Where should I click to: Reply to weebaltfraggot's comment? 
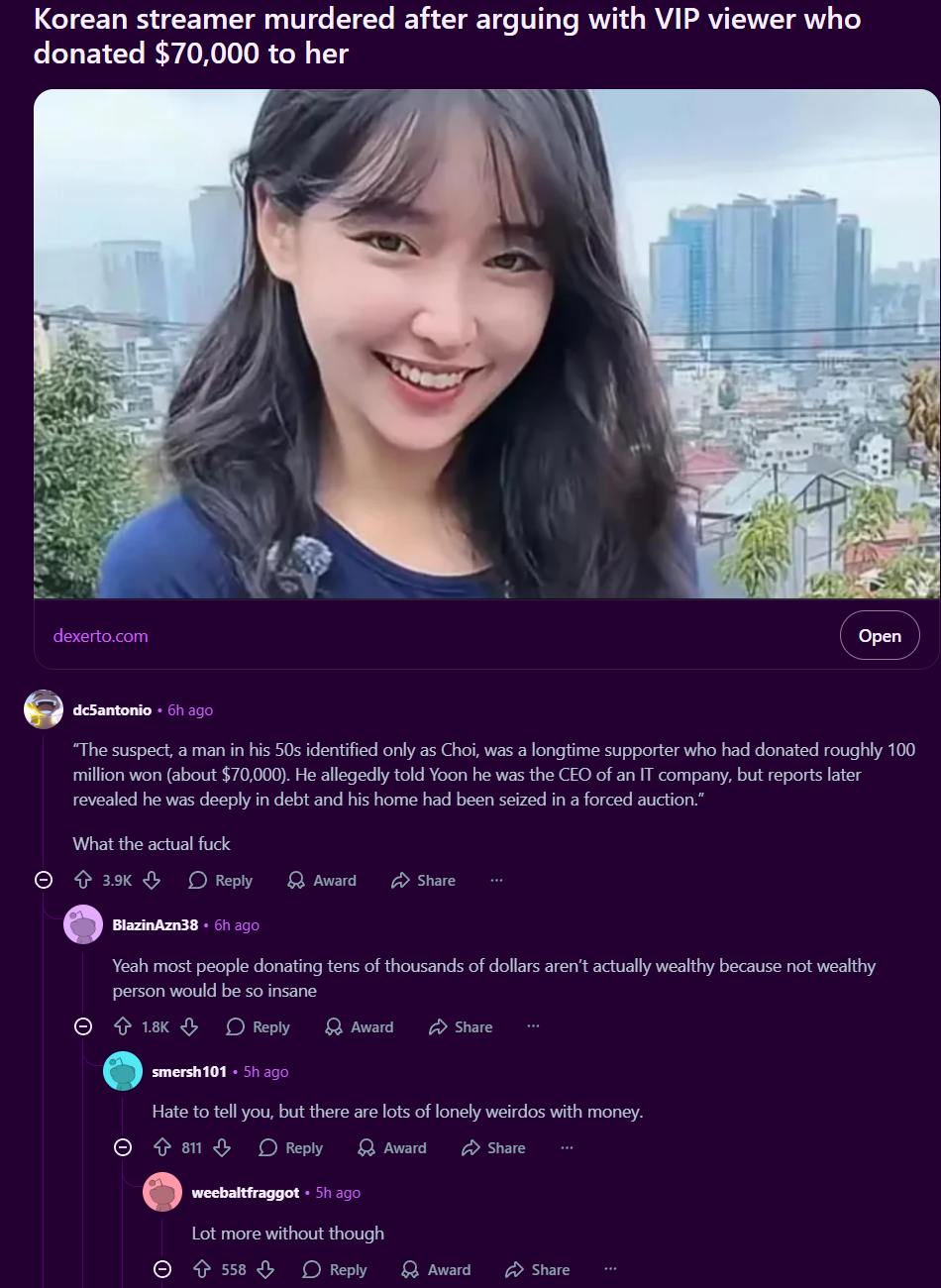pos(335,1269)
